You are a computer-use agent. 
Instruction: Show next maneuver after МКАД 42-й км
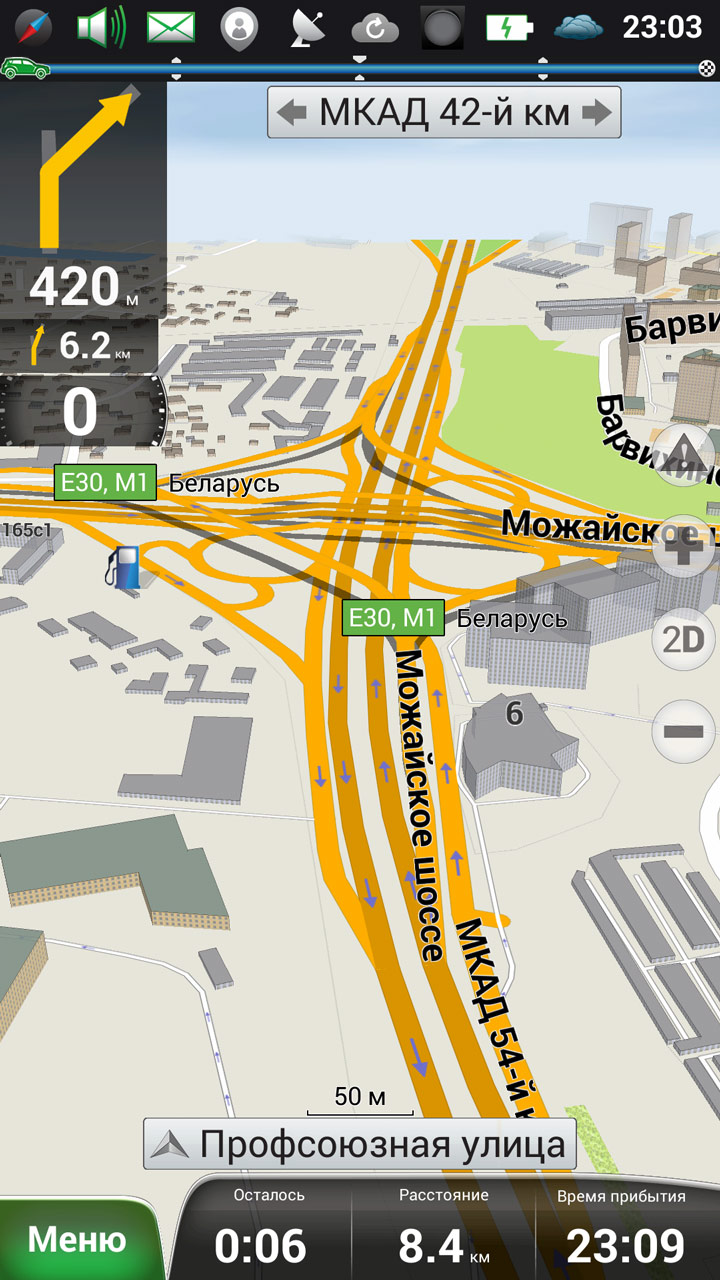[597, 113]
